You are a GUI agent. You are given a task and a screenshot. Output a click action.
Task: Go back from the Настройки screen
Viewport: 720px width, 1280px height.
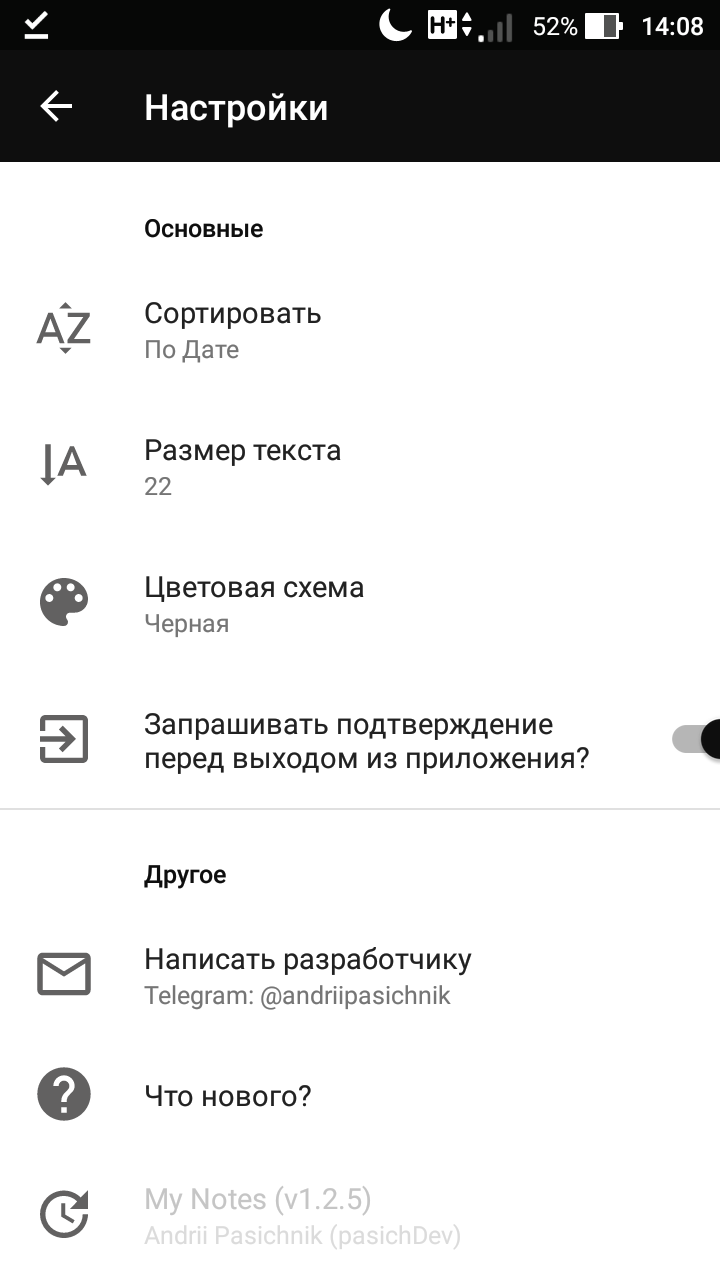56,107
